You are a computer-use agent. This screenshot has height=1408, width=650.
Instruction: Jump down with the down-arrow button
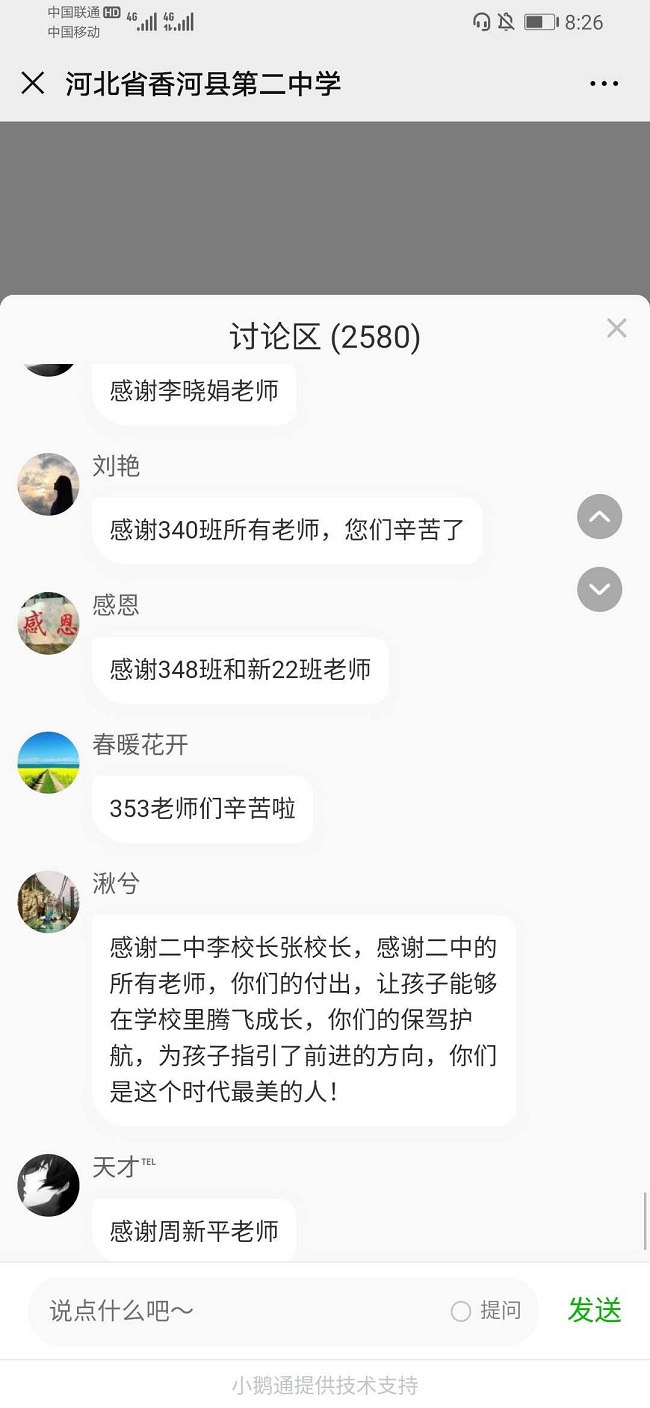[599, 589]
